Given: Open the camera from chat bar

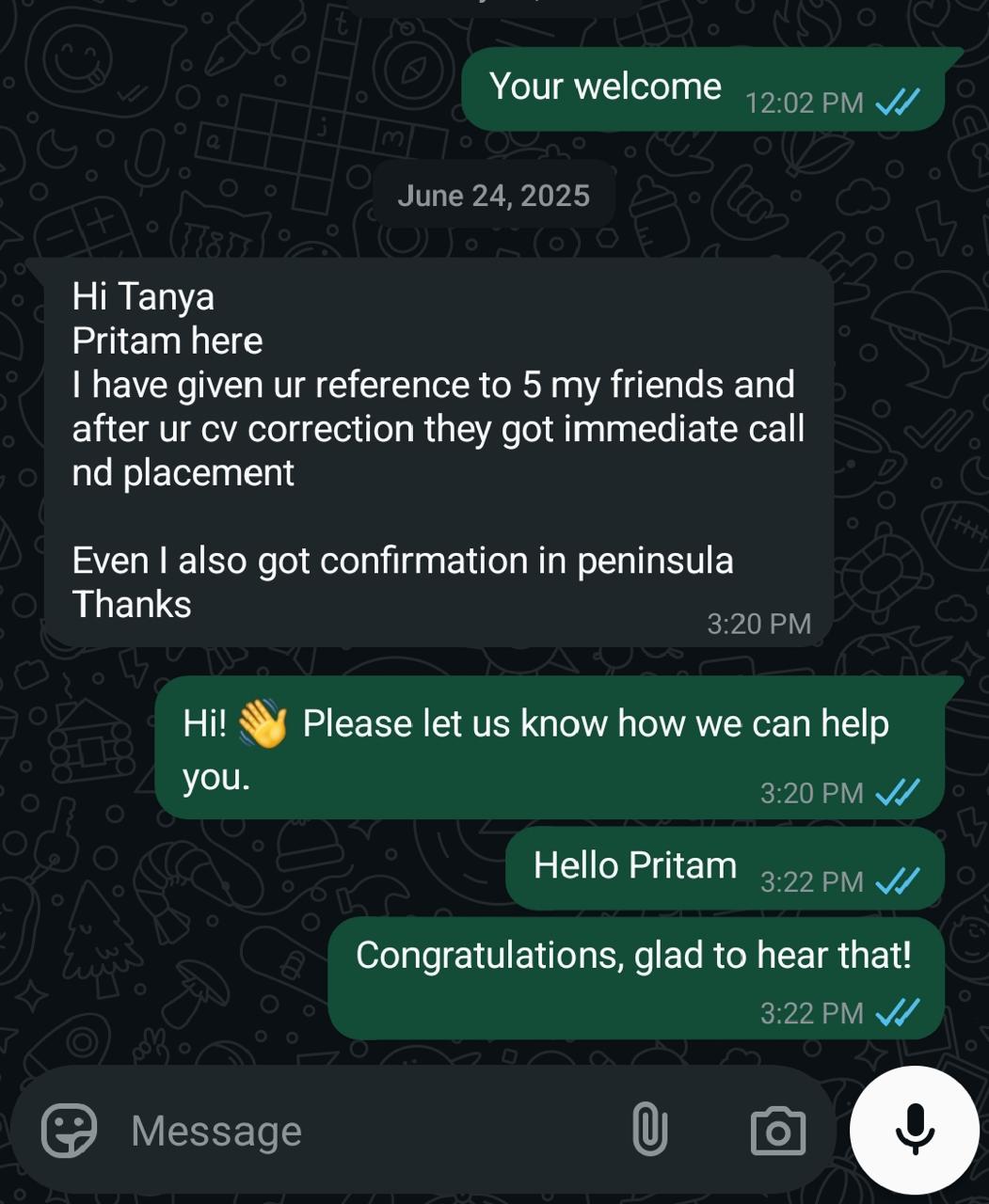Looking at the screenshot, I should [x=777, y=1131].
